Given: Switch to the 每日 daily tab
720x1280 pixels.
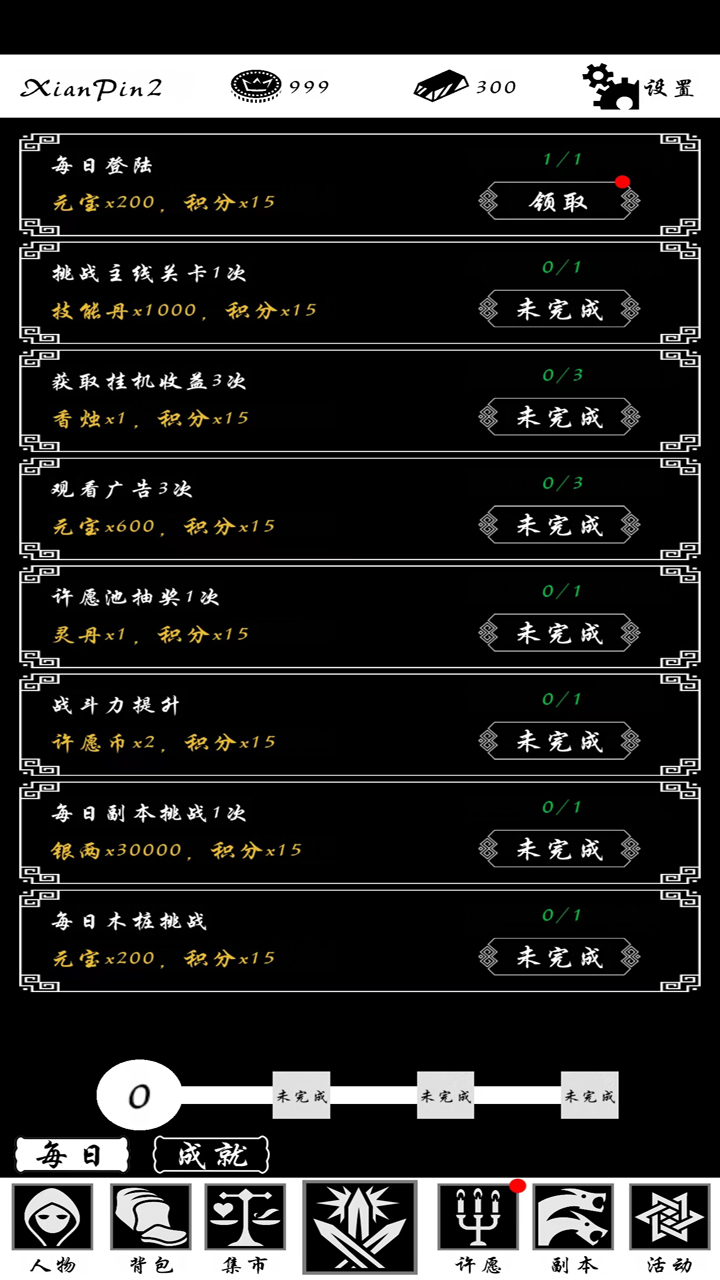Looking at the screenshot, I should point(70,1154).
